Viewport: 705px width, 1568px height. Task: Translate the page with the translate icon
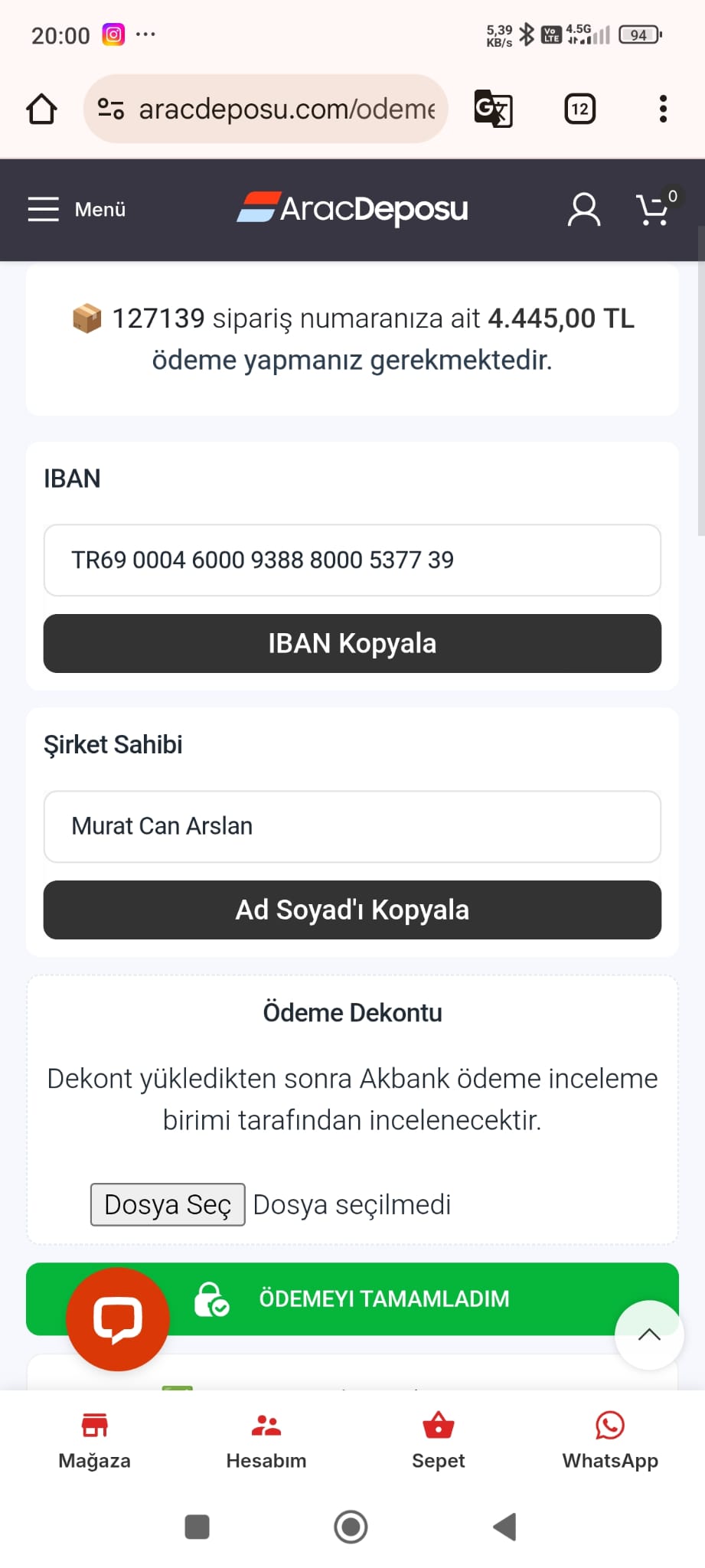pyautogui.click(x=493, y=109)
